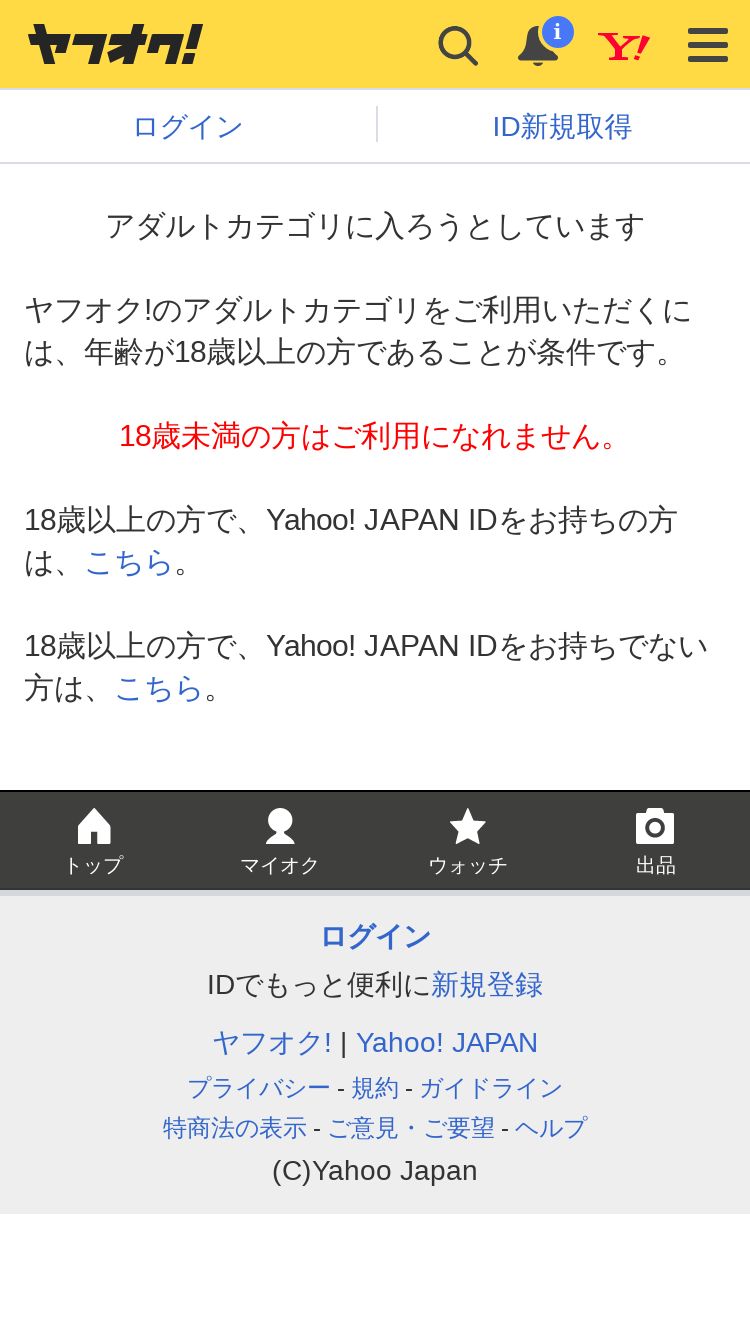Viewport: 750px width, 1334px height.
Task: Open the notifications bell
Action: tap(539, 45)
